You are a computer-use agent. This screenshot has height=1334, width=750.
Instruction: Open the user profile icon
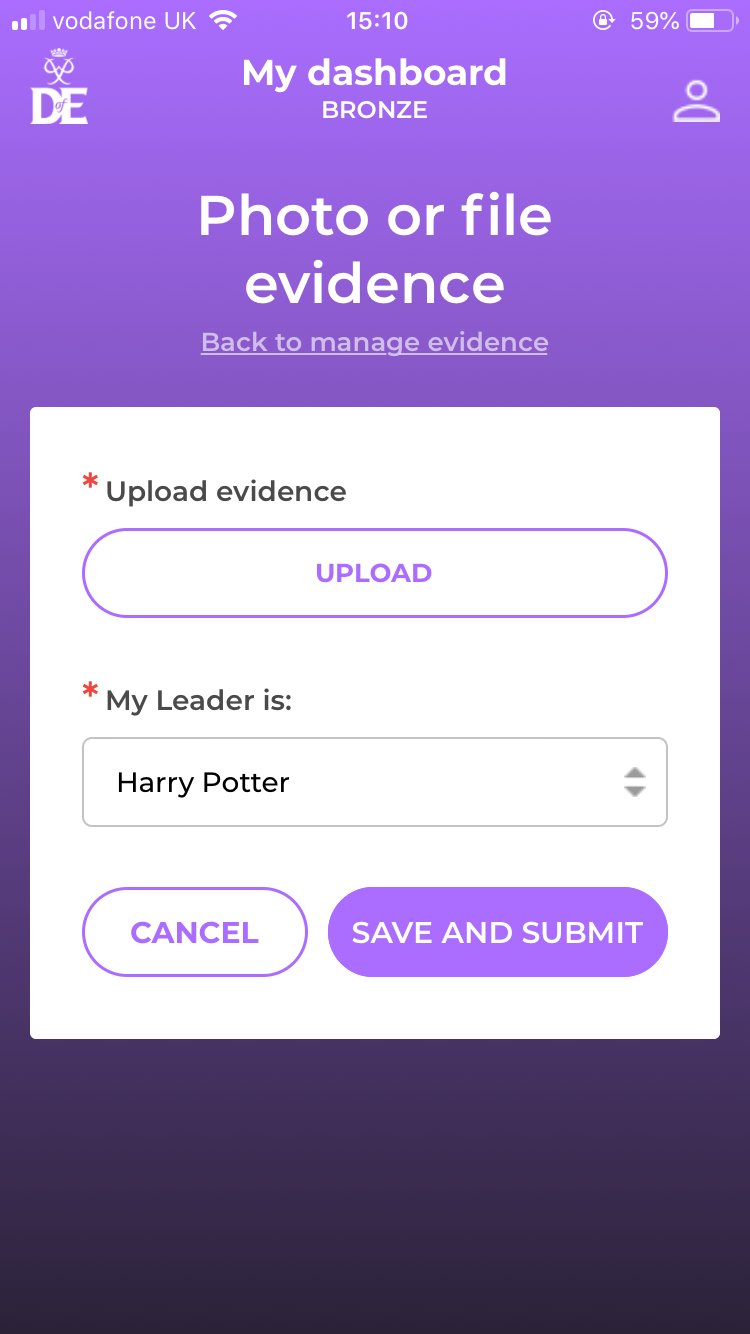[x=696, y=101]
